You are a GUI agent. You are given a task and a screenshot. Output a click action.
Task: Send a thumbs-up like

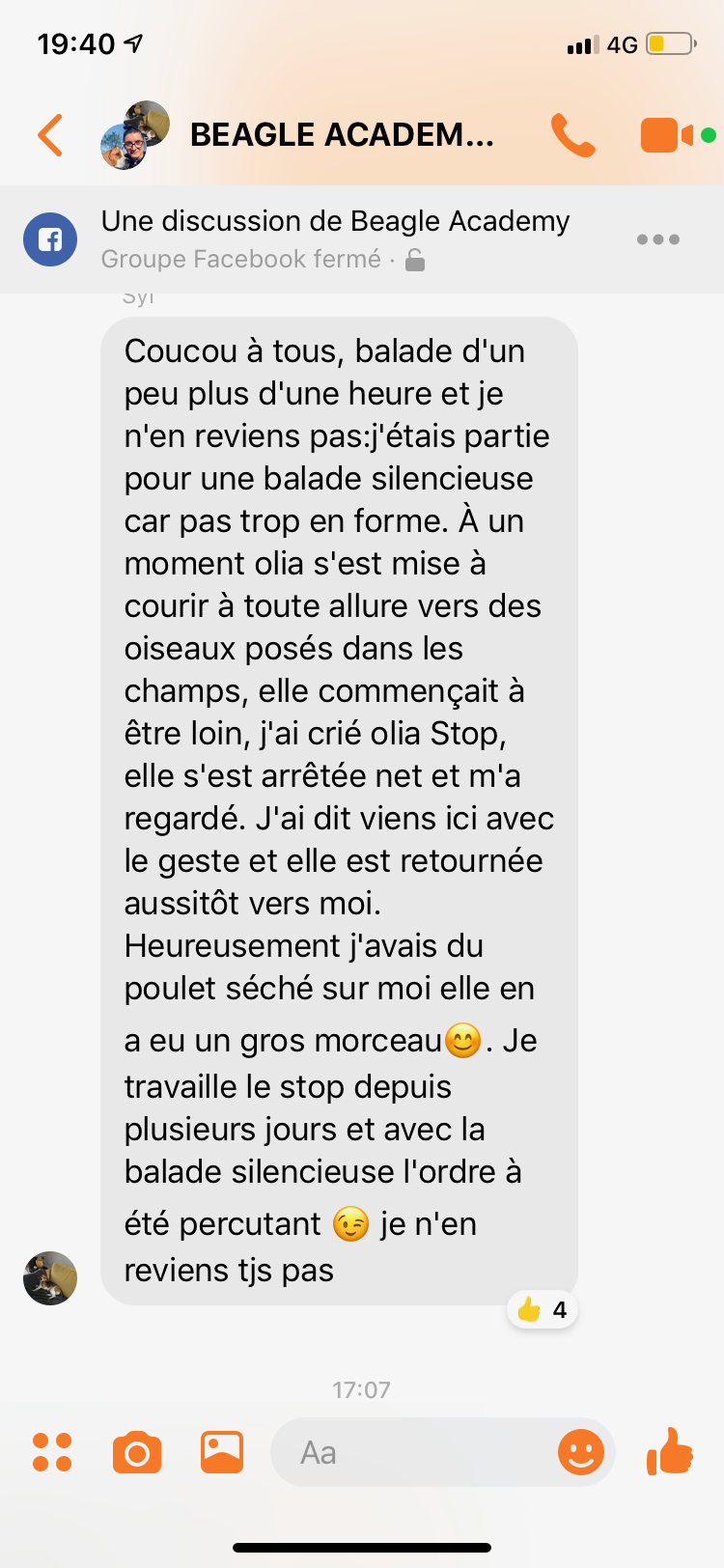670,1450
